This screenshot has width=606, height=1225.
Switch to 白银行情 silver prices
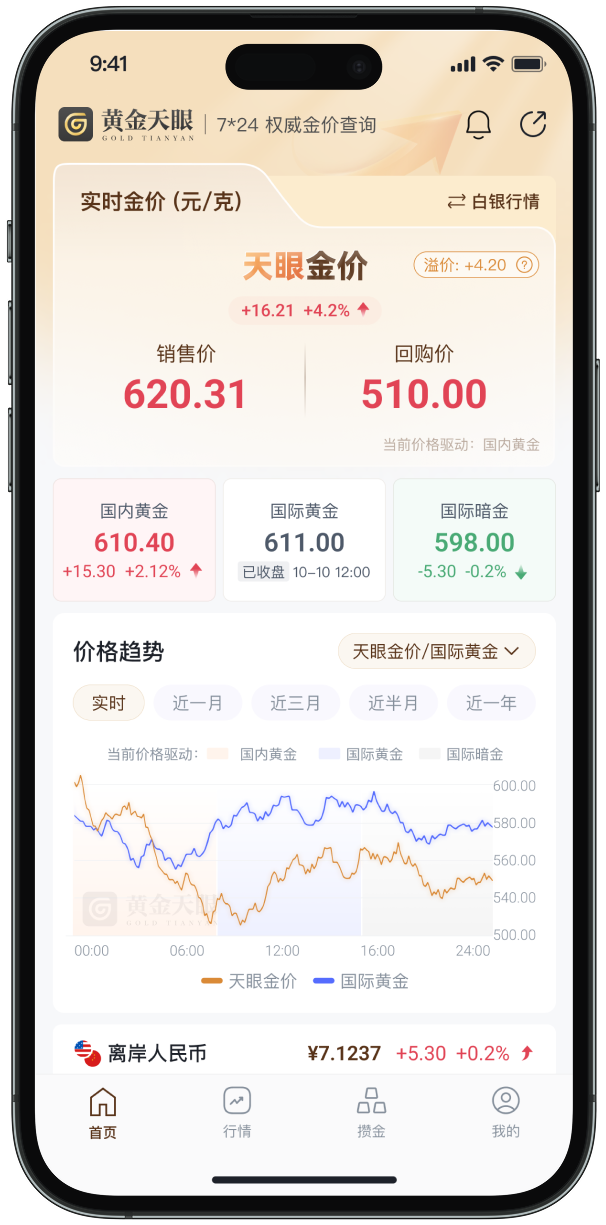493,201
